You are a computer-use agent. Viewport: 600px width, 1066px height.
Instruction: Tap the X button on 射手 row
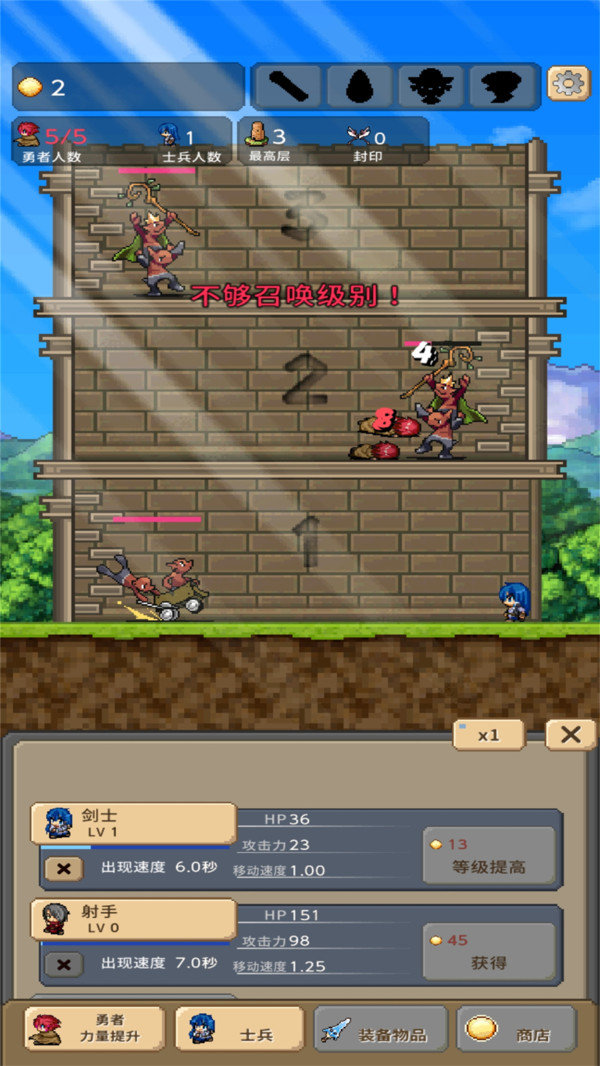point(64,964)
